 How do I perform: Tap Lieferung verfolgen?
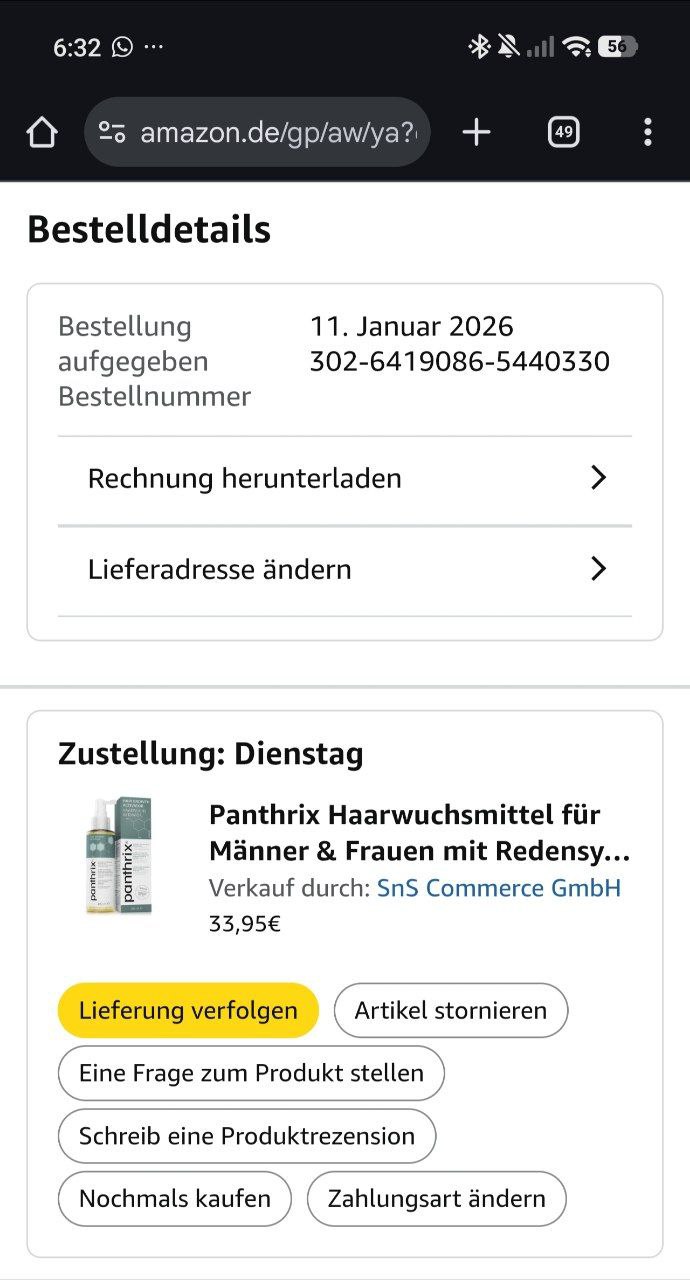click(x=188, y=1010)
